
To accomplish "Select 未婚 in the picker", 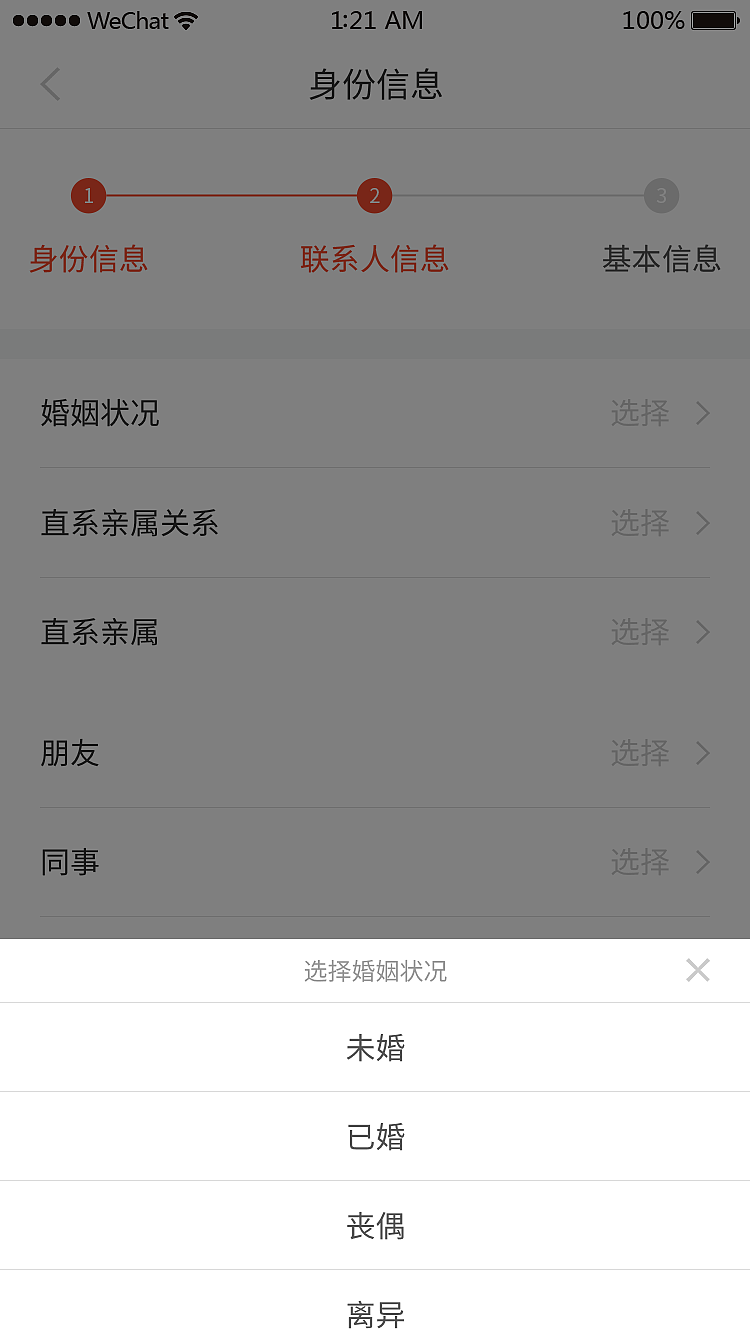I will pyautogui.click(x=375, y=1047).
